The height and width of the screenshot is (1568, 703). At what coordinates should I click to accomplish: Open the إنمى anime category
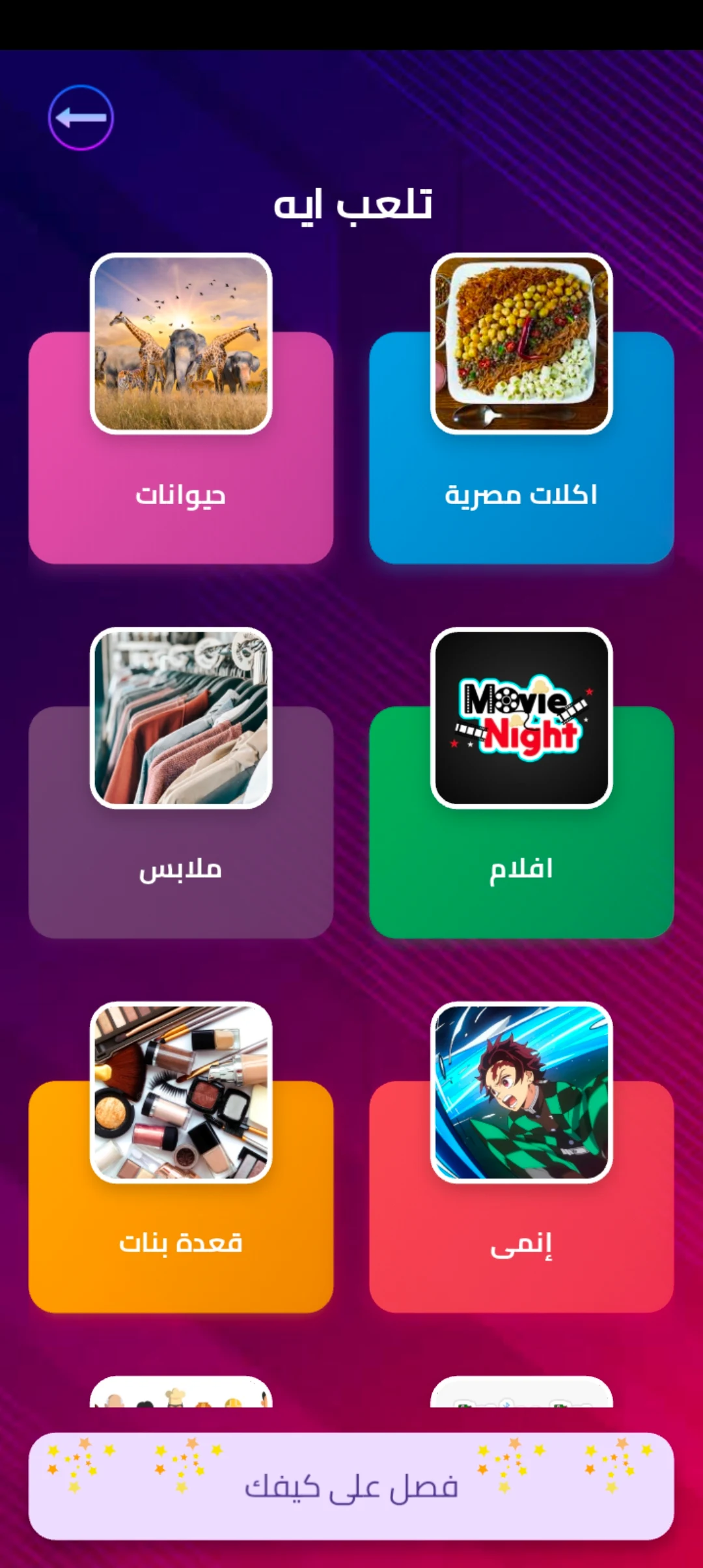tap(521, 1198)
